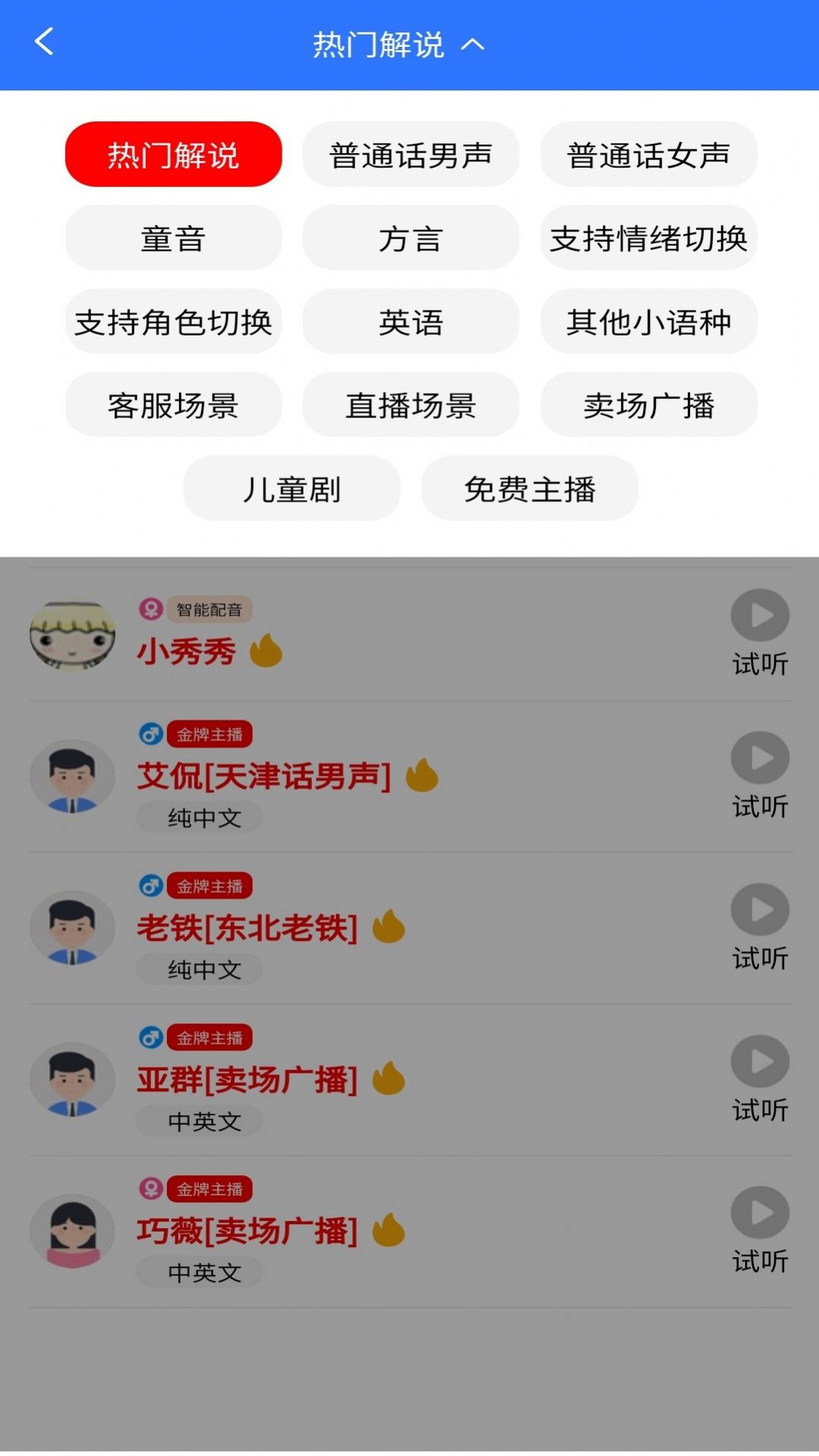Select the 直播场景 category
The image size is (819, 1456).
[x=411, y=405]
